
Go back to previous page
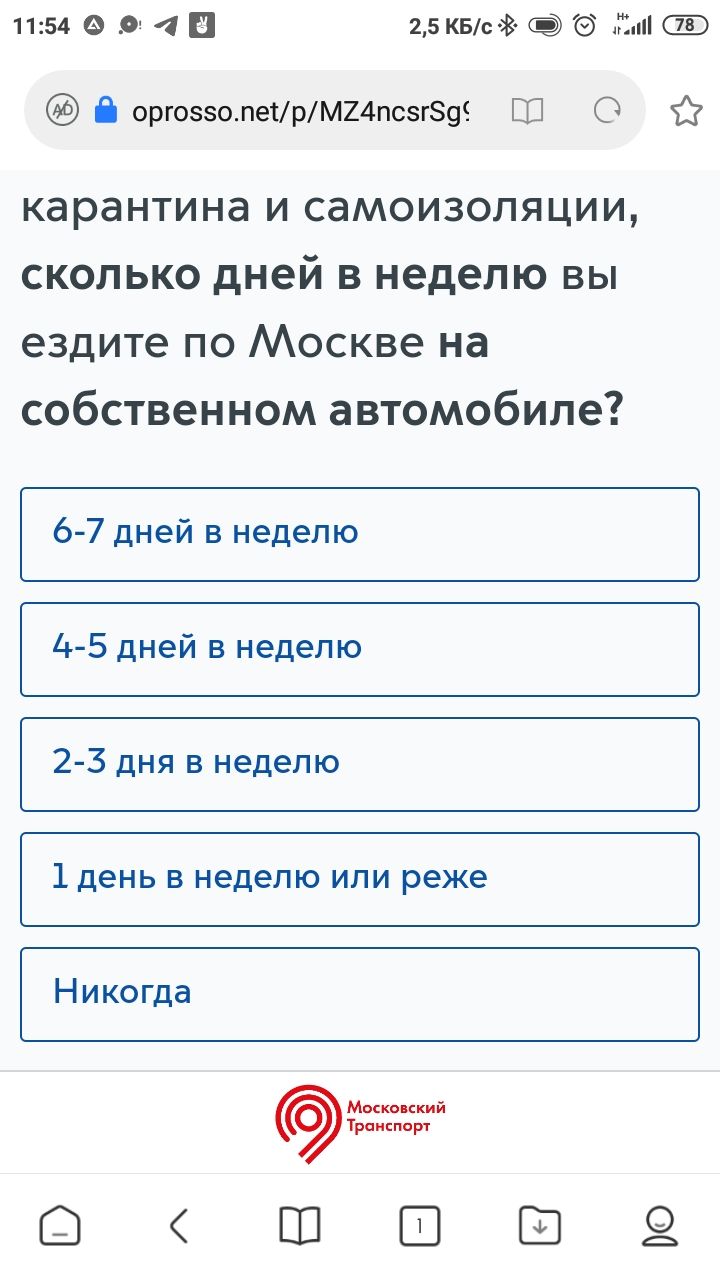179,1225
